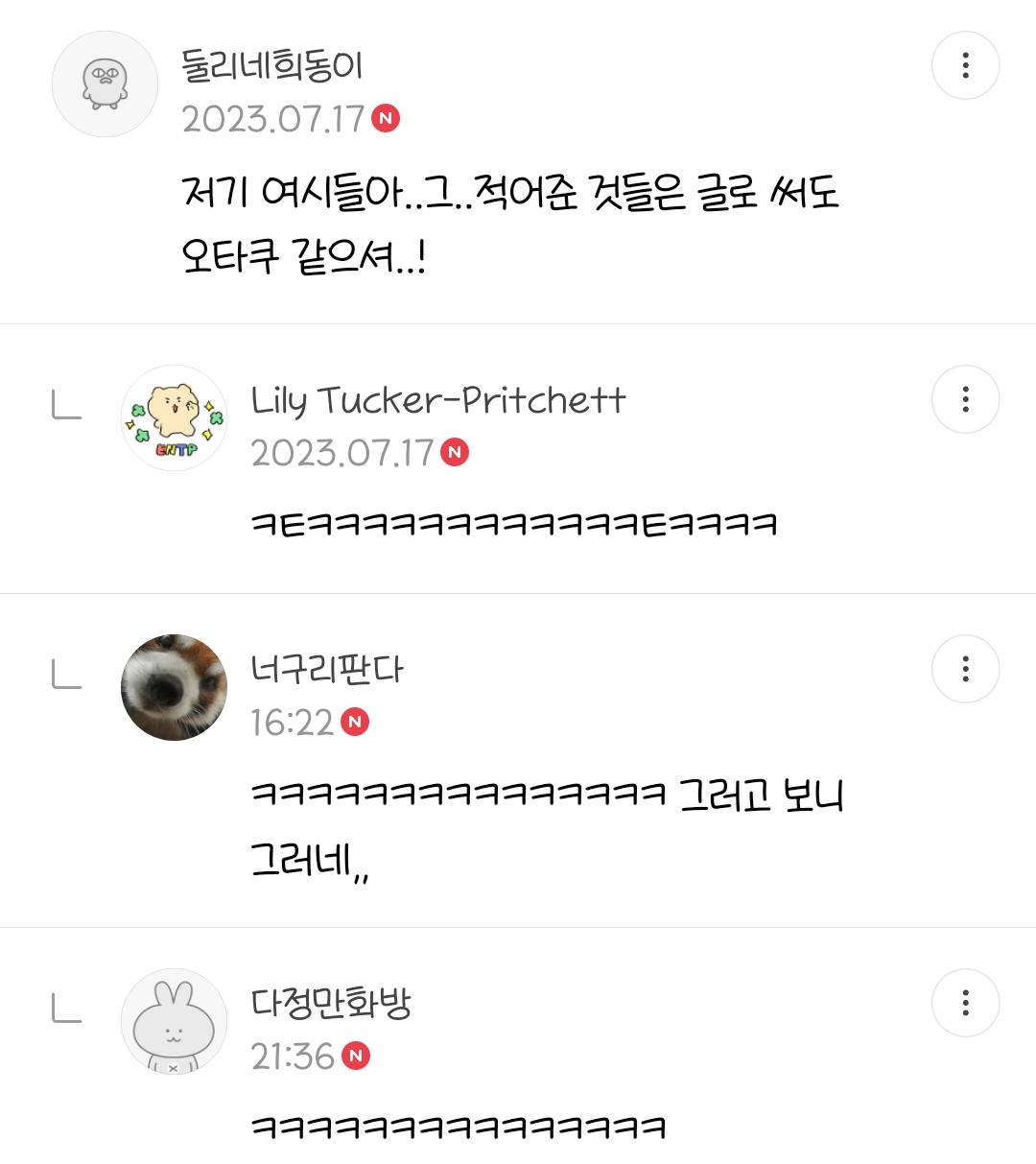Open overflow menu on 둘리네희동이's comment
Screen dimensions: 1036x1164
click(x=965, y=65)
